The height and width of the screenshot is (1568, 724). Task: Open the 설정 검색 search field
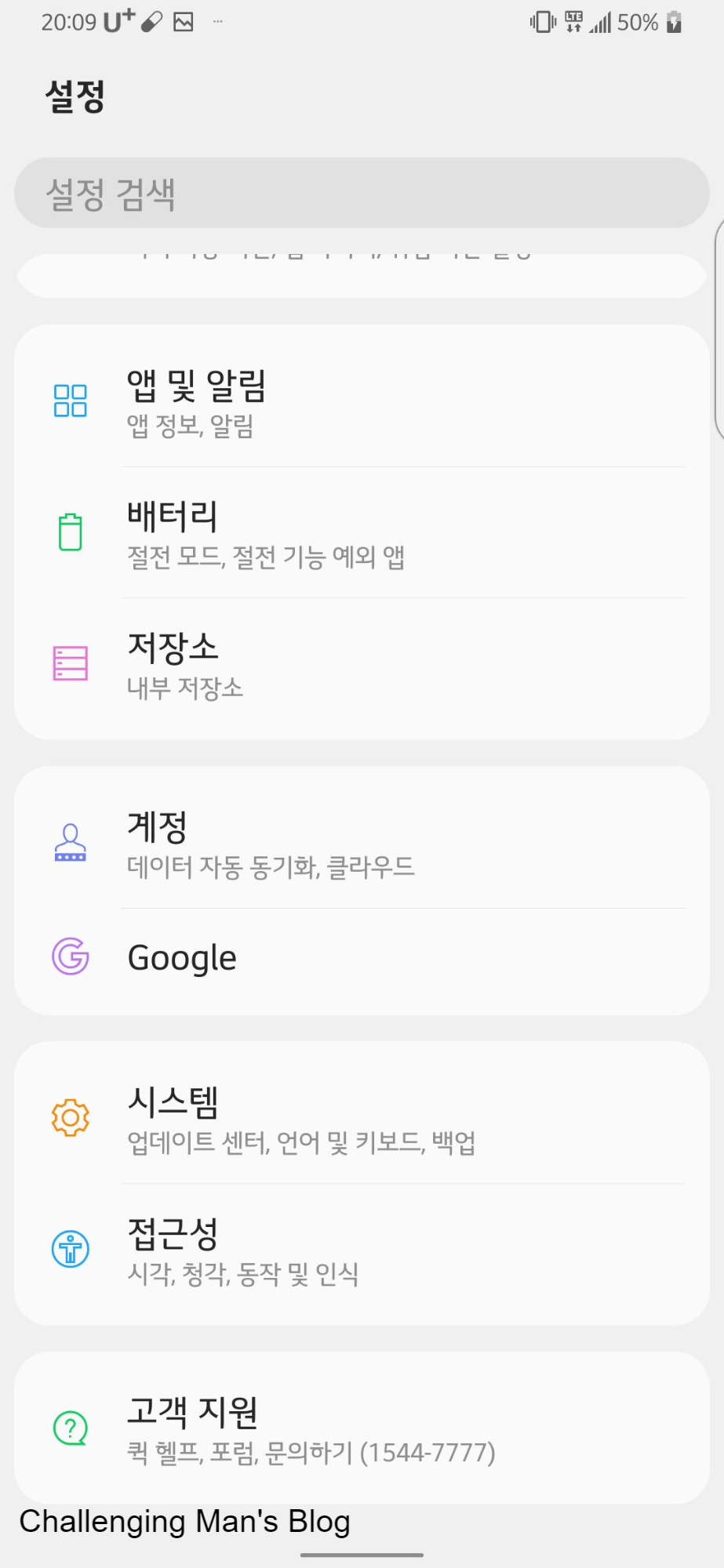(362, 193)
